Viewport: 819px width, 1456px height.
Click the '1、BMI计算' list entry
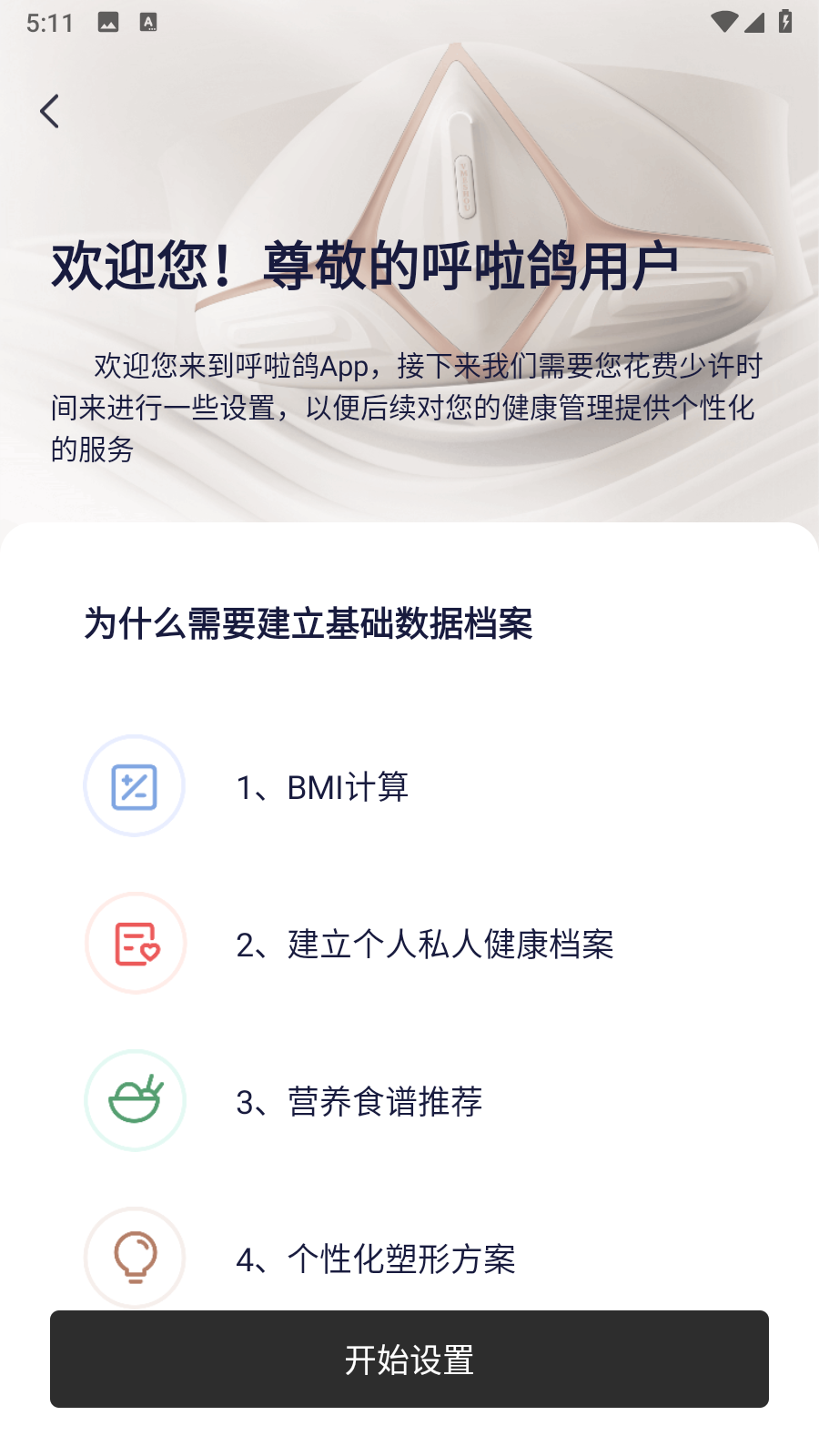coord(323,786)
